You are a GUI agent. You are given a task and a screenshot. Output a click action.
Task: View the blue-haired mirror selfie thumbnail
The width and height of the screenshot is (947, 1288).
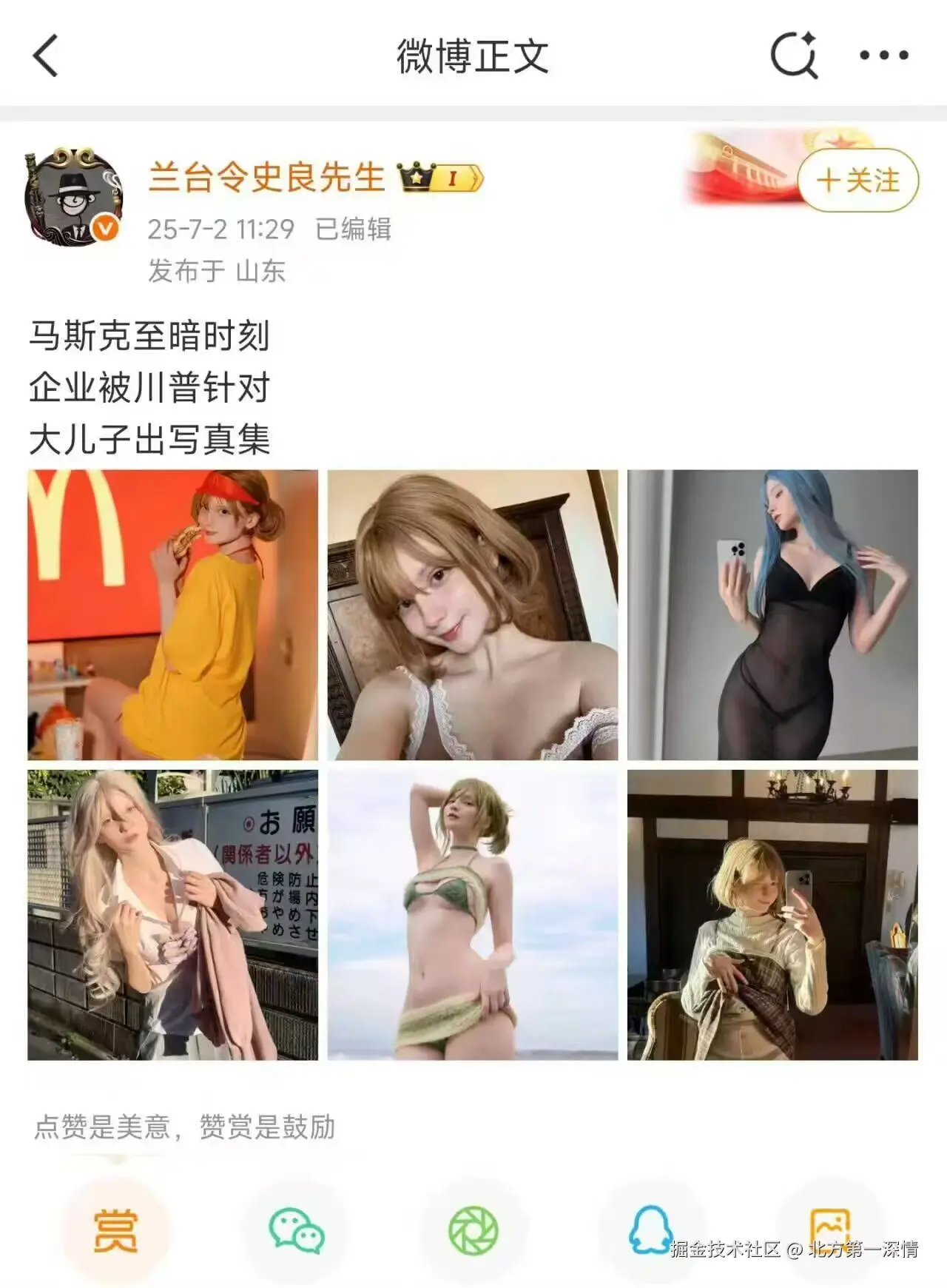772,614
